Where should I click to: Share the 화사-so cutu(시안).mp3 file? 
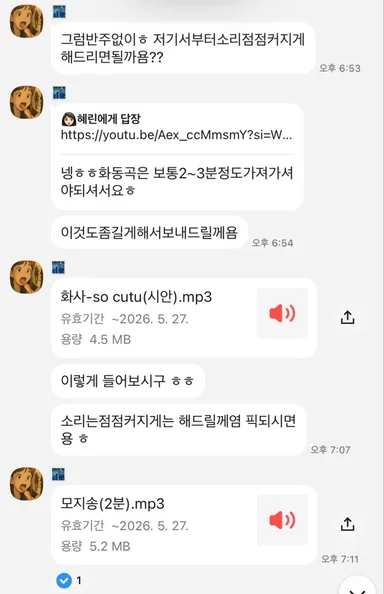(x=347, y=317)
